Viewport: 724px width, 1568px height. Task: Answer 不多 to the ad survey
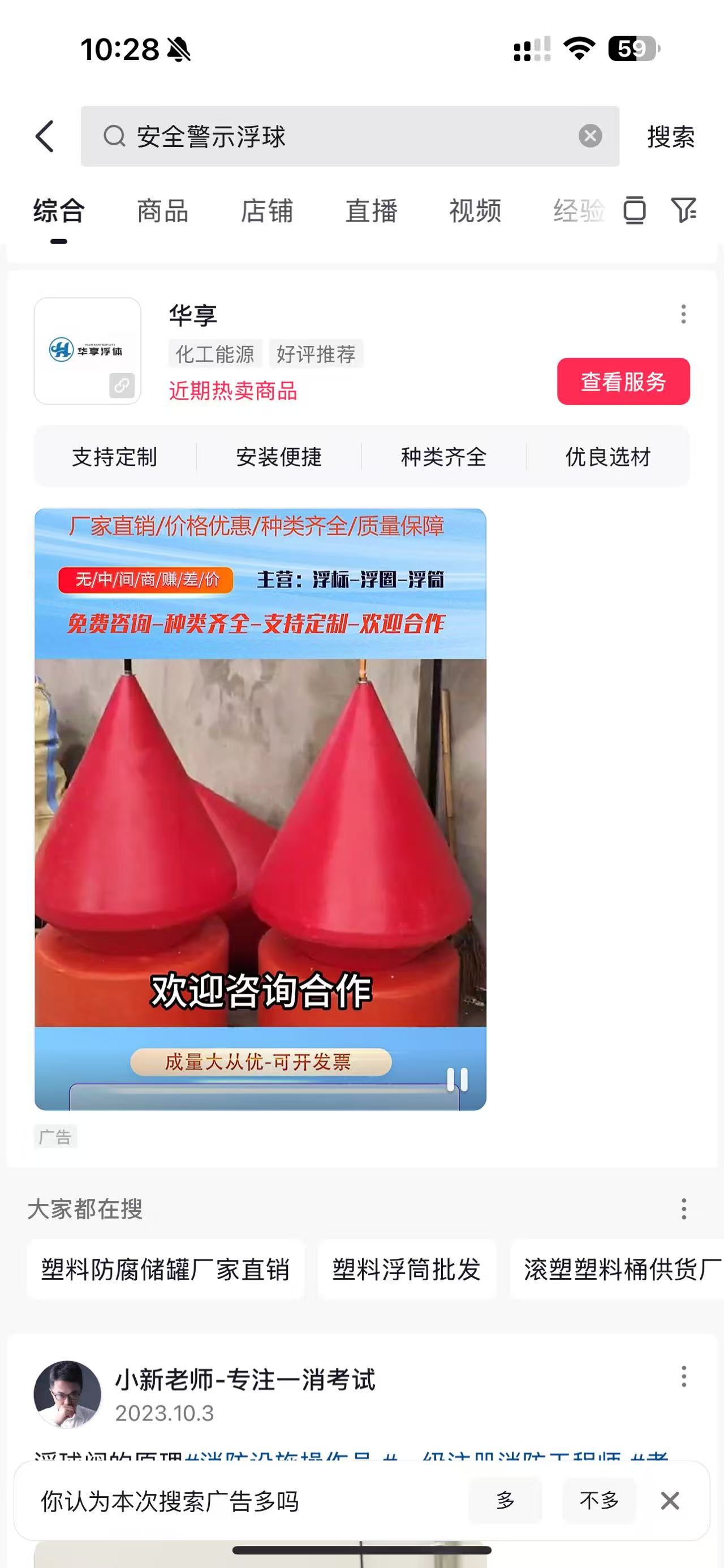coord(598,1501)
